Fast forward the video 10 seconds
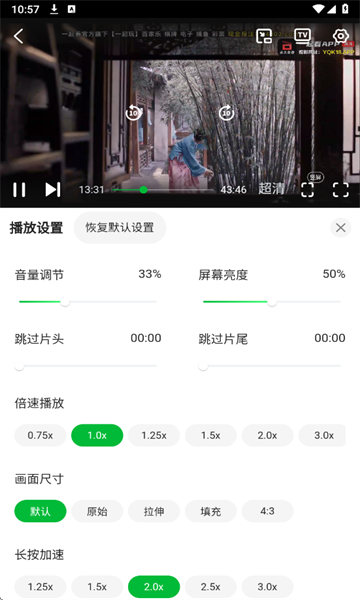This screenshot has height=600, width=360. coord(226,112)
